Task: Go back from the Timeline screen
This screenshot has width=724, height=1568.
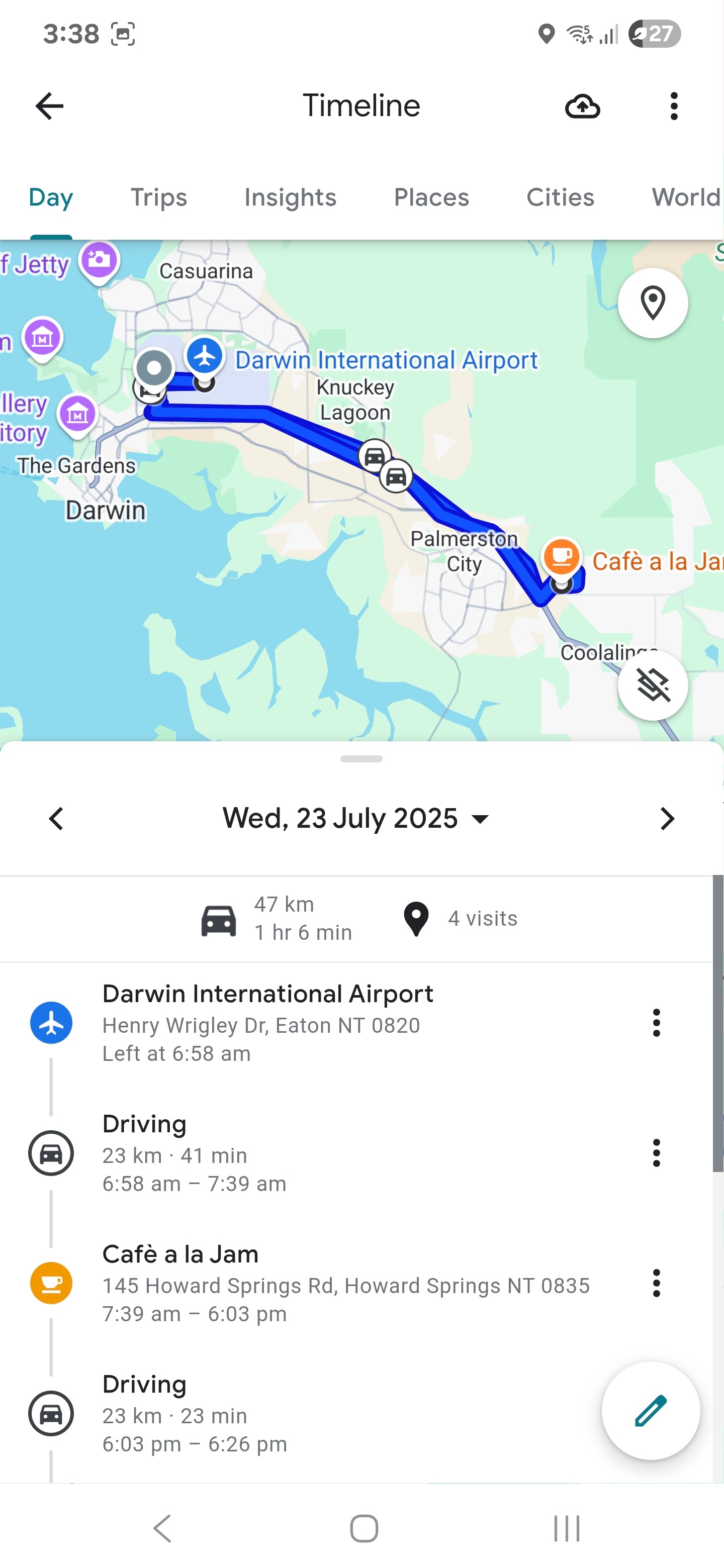Action: click(x=50, y=106)
